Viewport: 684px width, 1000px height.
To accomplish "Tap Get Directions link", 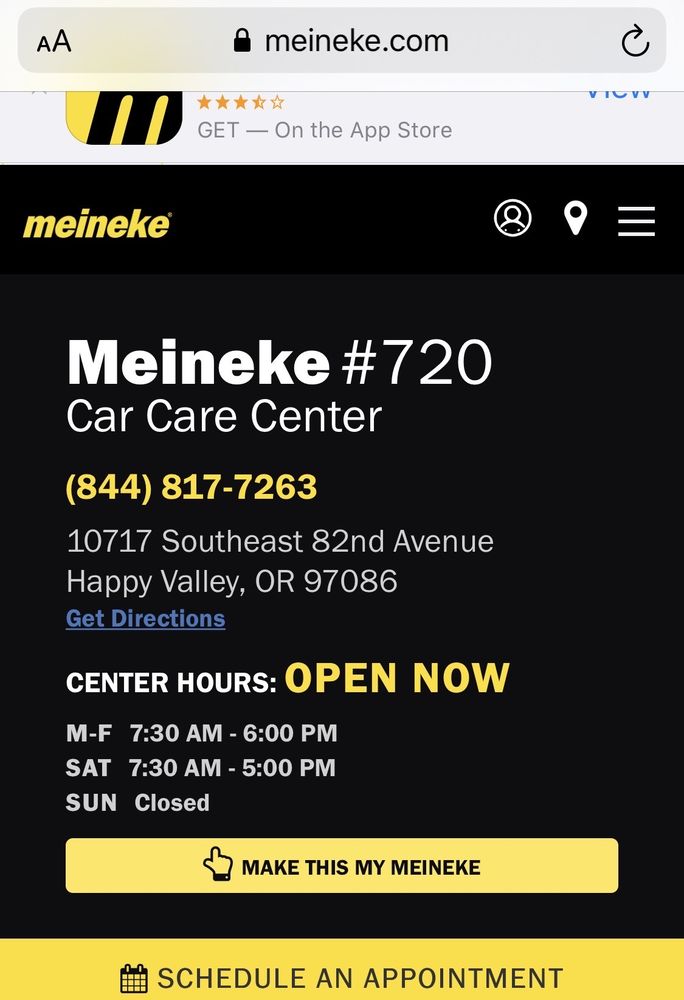I will click(145, 618).
